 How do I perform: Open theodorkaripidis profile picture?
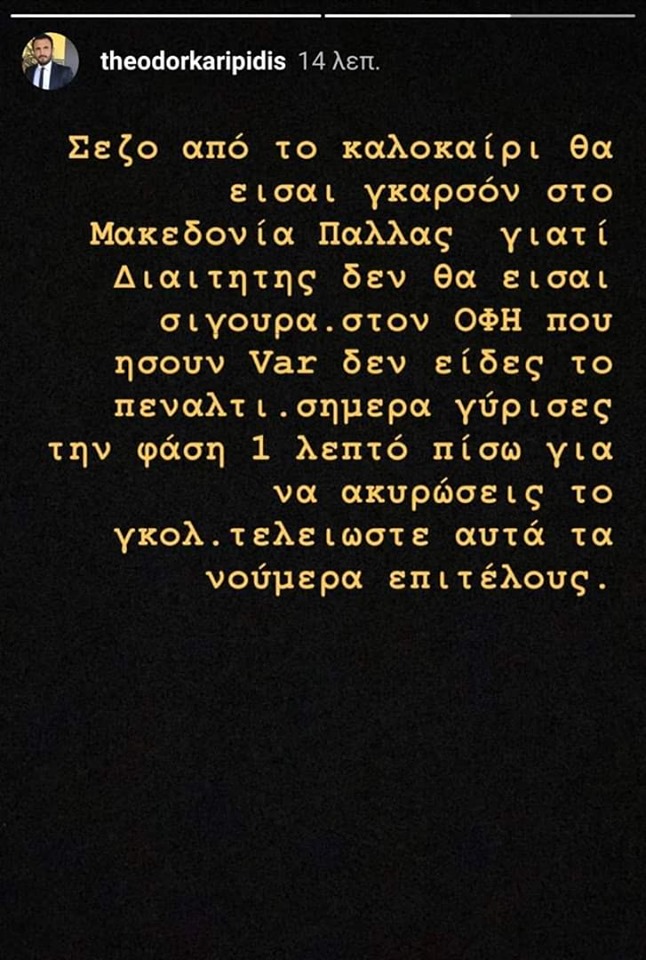point(49,61)
